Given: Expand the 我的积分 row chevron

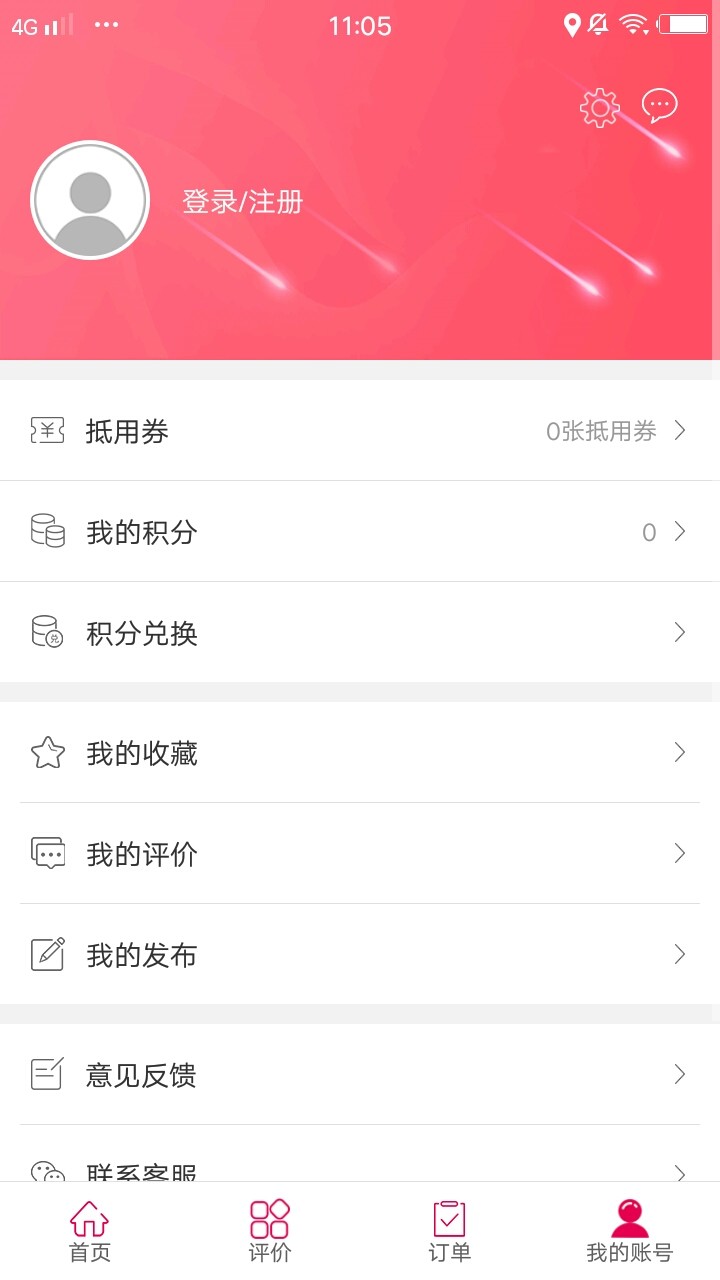Looking at the screenshot, I should pos(681,532).
